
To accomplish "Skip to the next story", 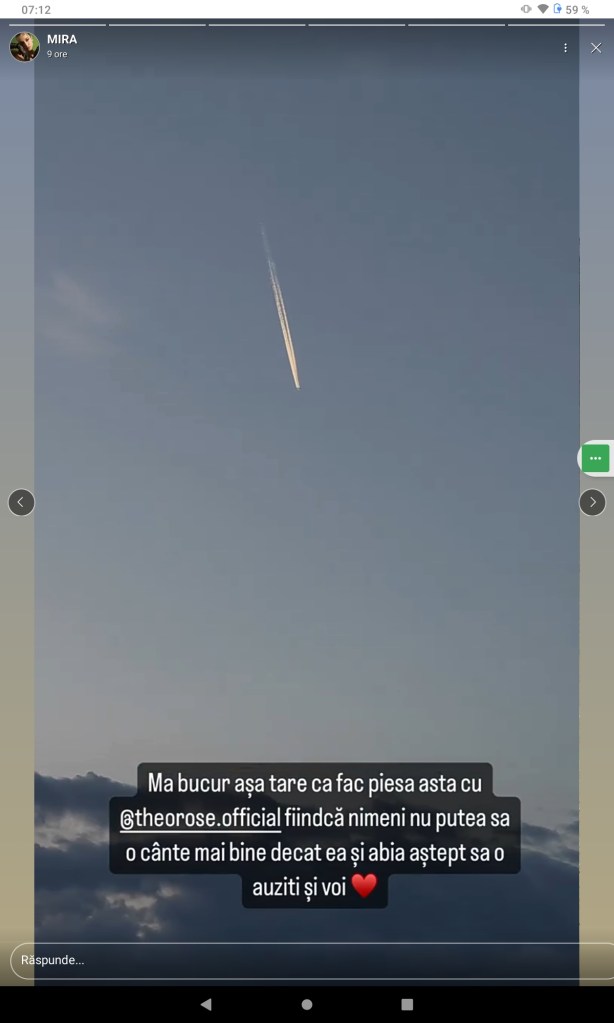I will [592, 502].
